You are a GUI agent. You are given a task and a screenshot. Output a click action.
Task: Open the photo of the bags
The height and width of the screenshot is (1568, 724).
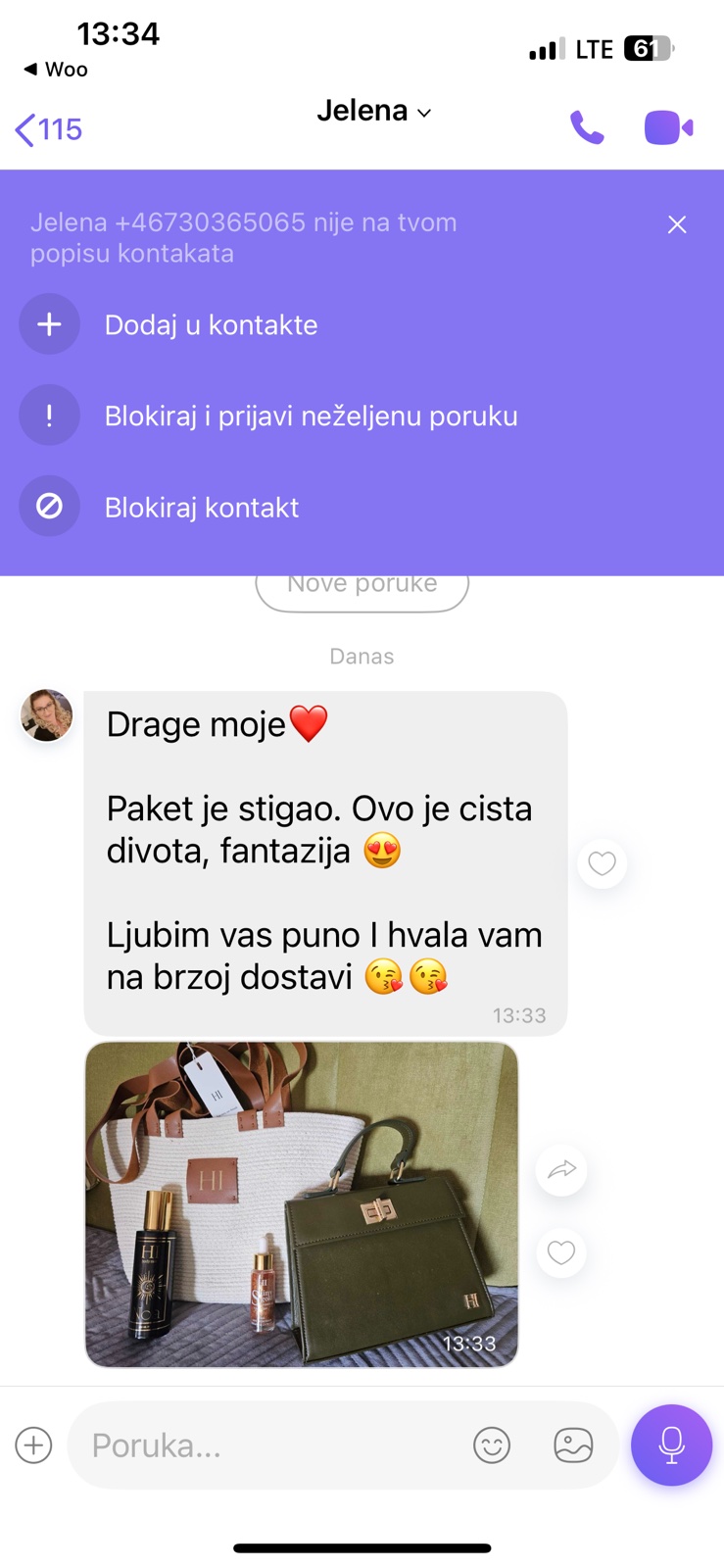tap(302, 1203)
